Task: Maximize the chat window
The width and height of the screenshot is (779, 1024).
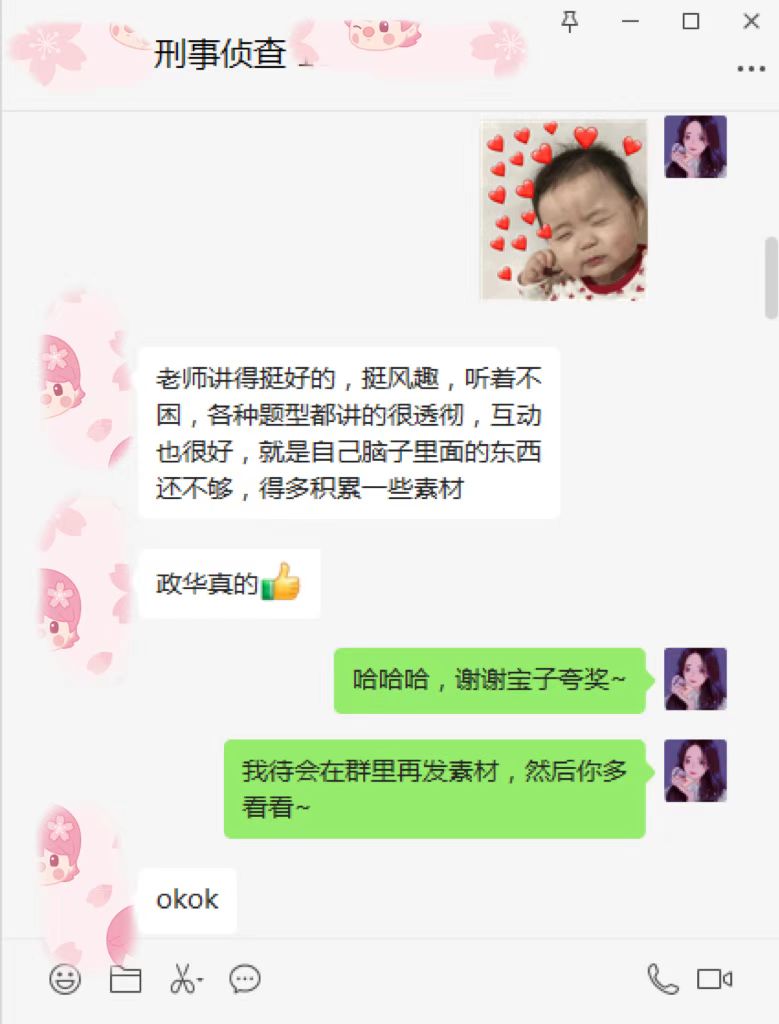Action: 691,21
